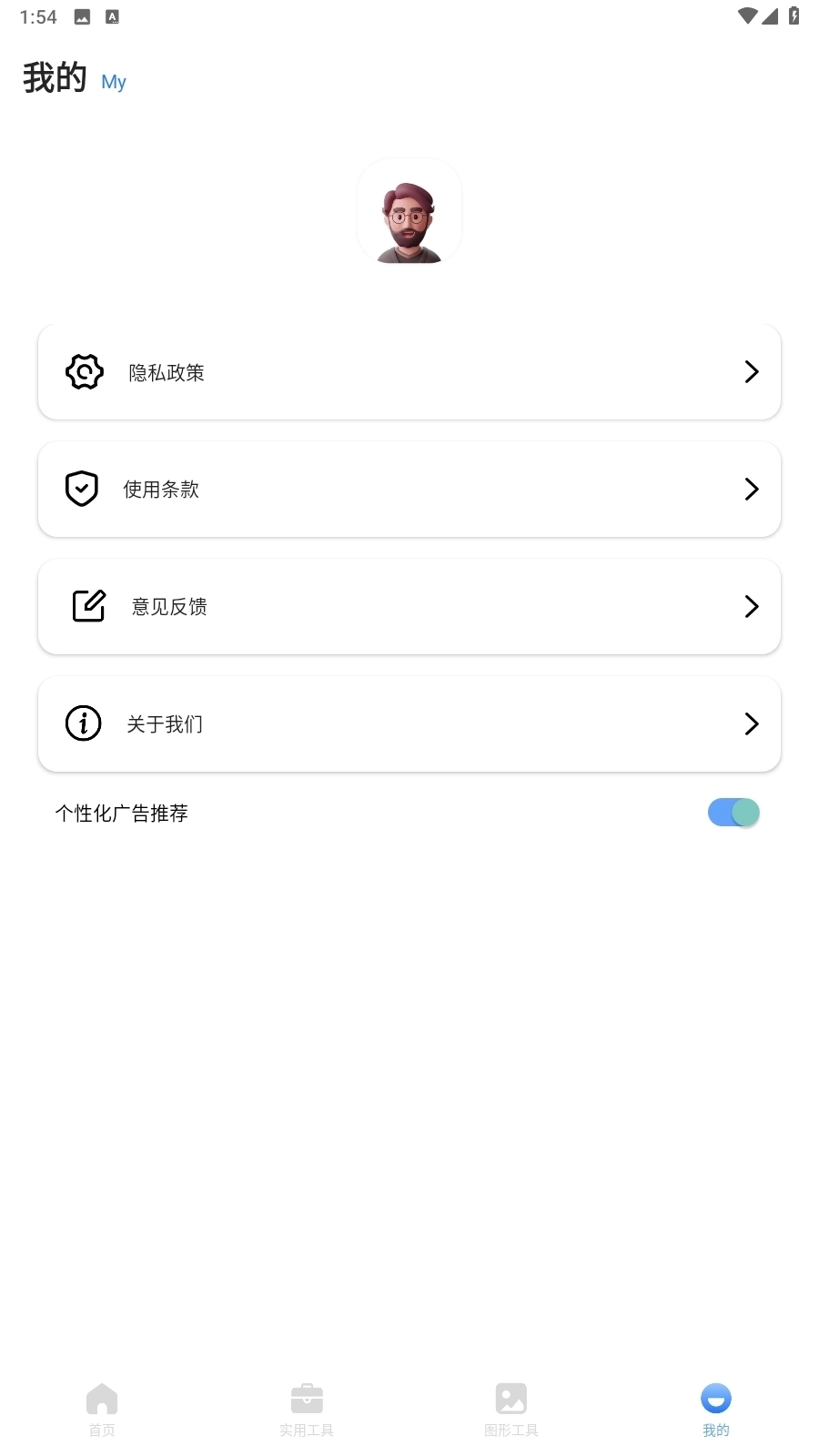Select the 我的 tab
Viewport: 819px width, 1456px height.
point(716,1409)
